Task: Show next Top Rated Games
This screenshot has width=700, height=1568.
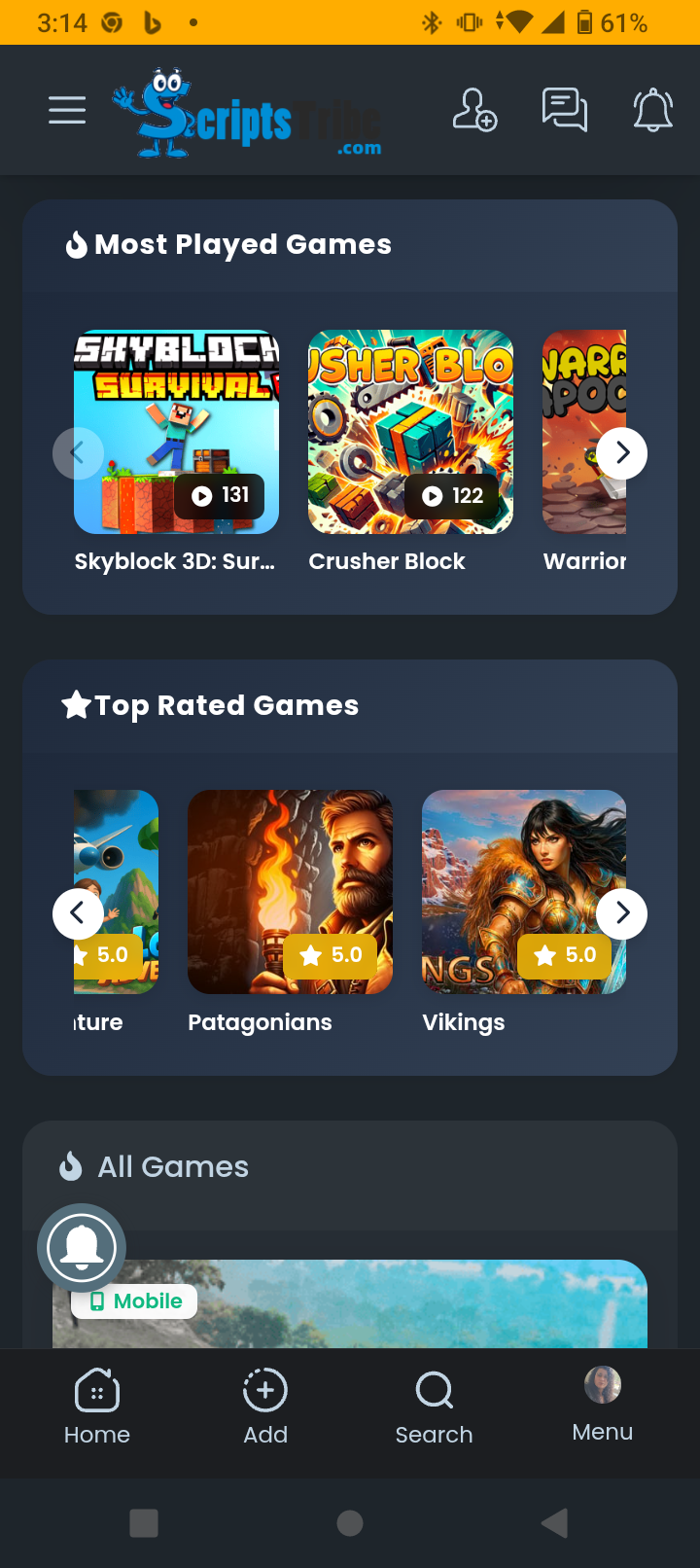Action: coord(622,913)
